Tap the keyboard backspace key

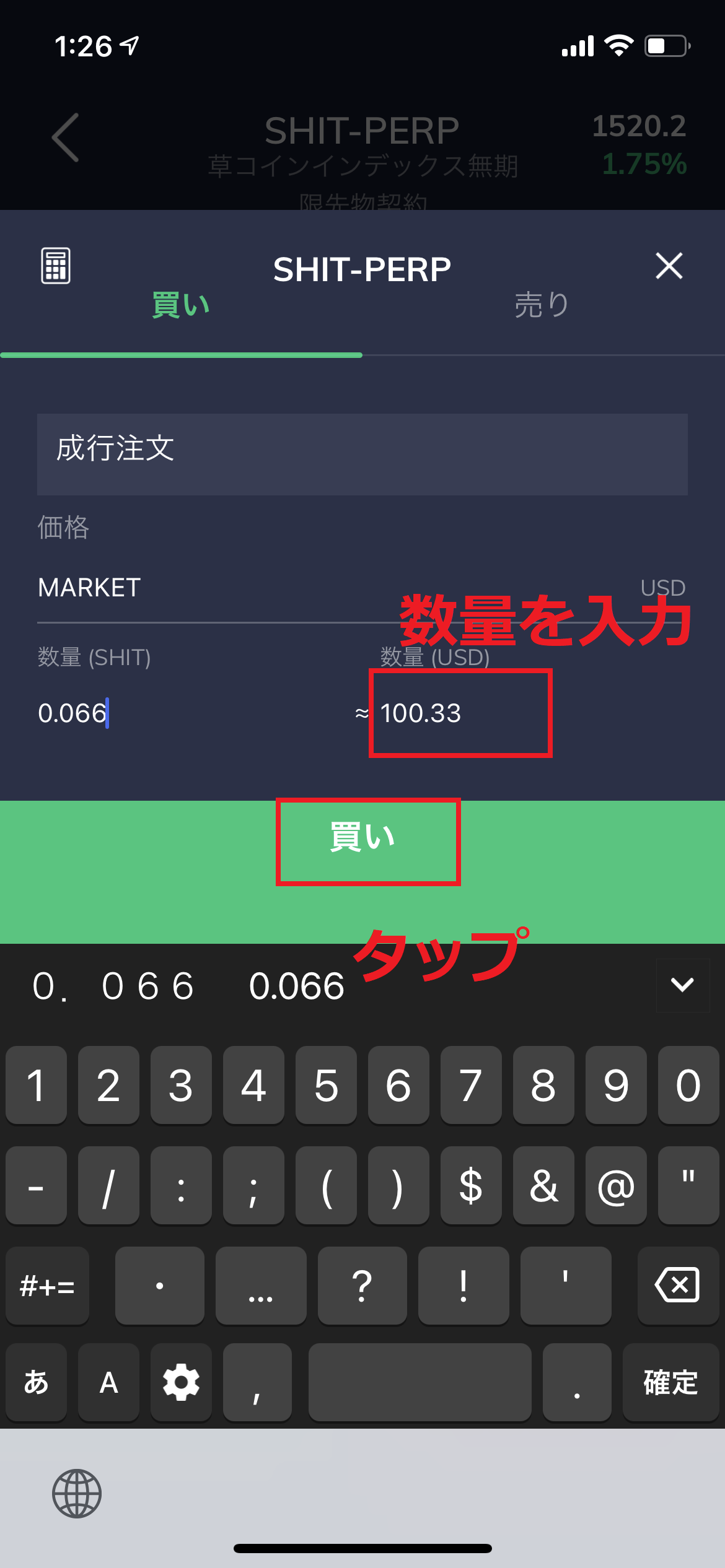click(677, 1285)
